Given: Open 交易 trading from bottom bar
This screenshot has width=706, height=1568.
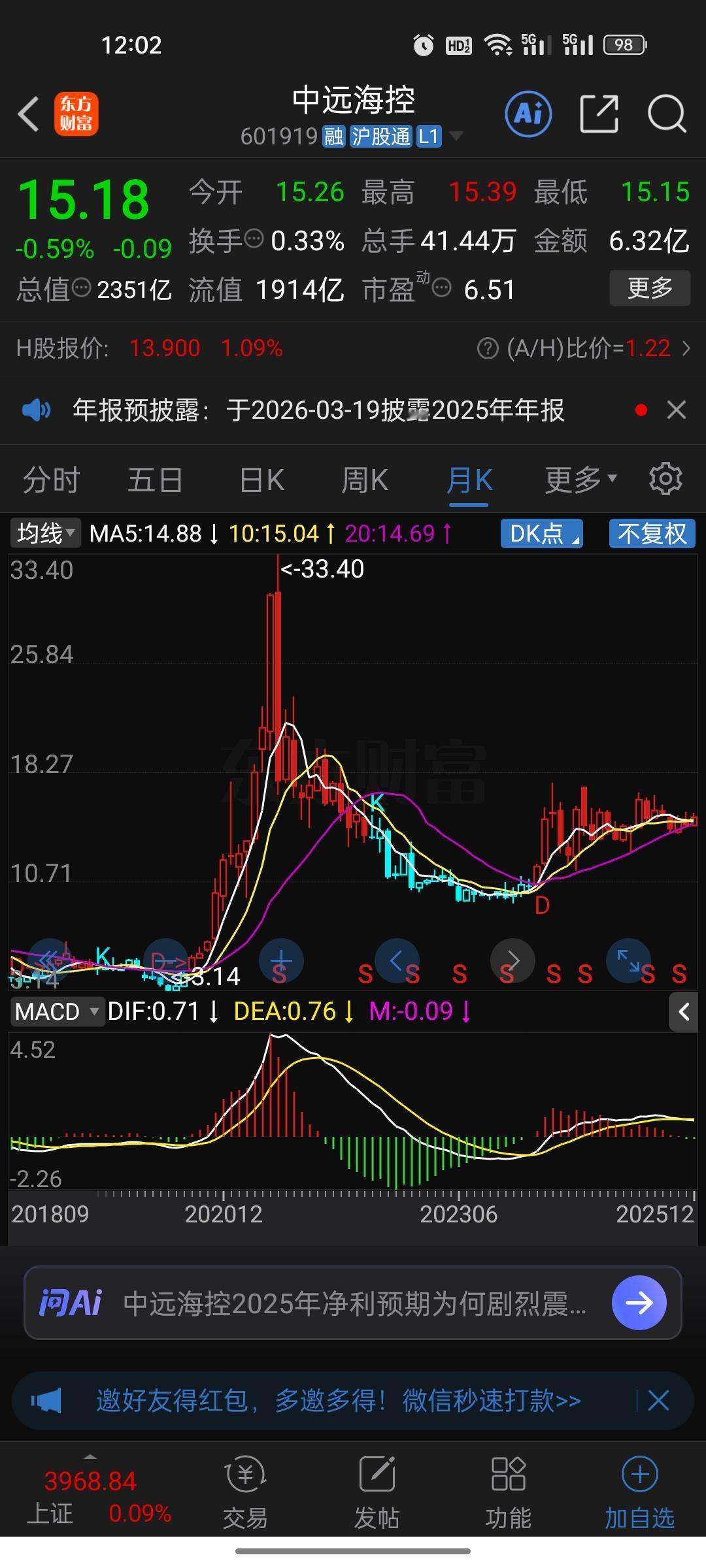Looking at the screenshot, I should (244, 1496).
